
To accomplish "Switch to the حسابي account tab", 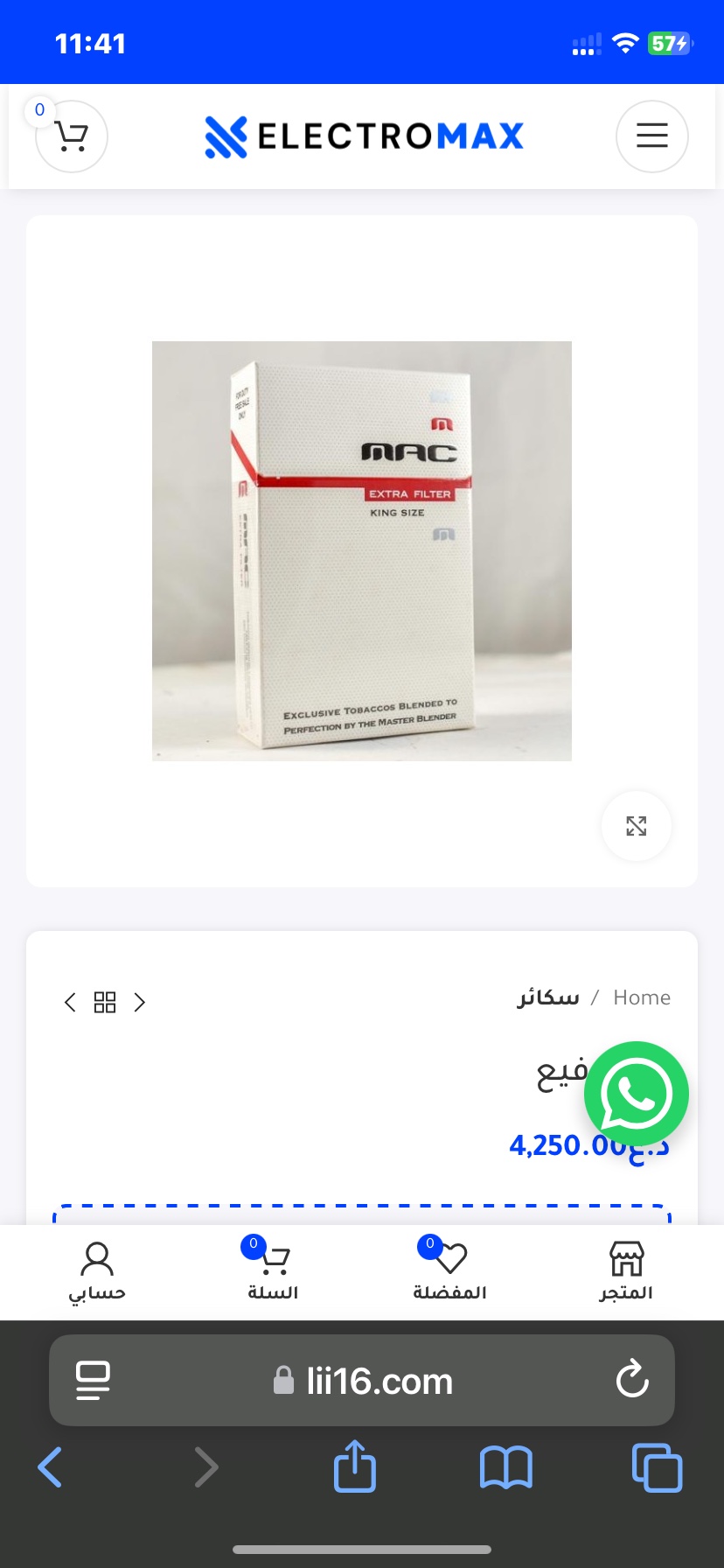I will coord(97,1271).
